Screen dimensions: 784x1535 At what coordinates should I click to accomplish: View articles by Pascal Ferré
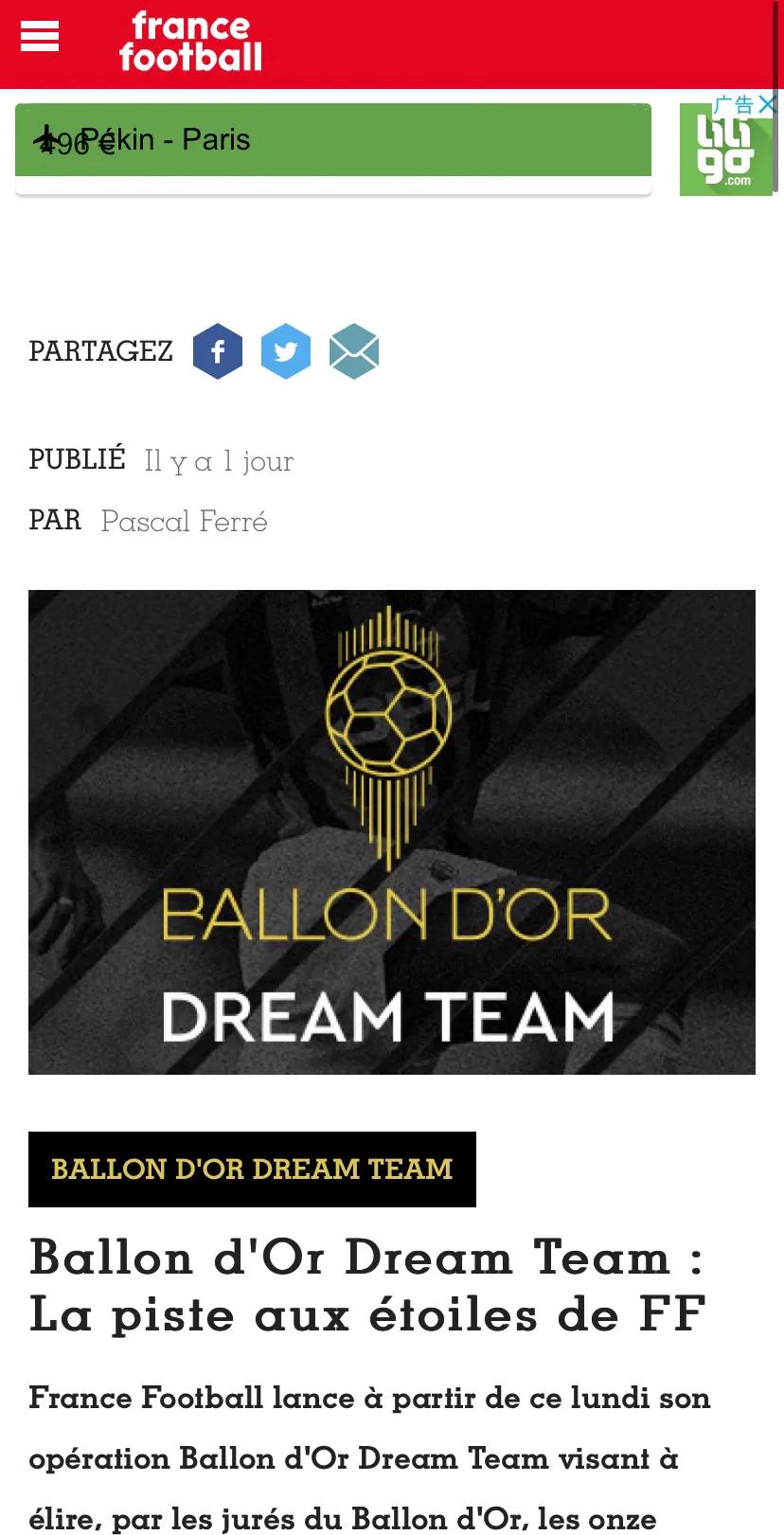(x=185, y=522)
